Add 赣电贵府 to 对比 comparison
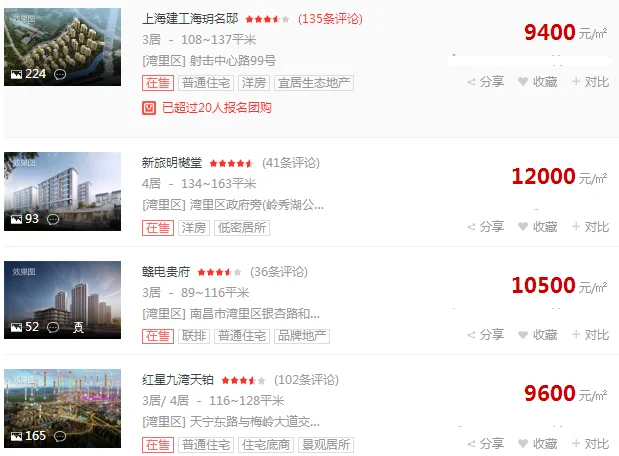 [x=590, y=335]
